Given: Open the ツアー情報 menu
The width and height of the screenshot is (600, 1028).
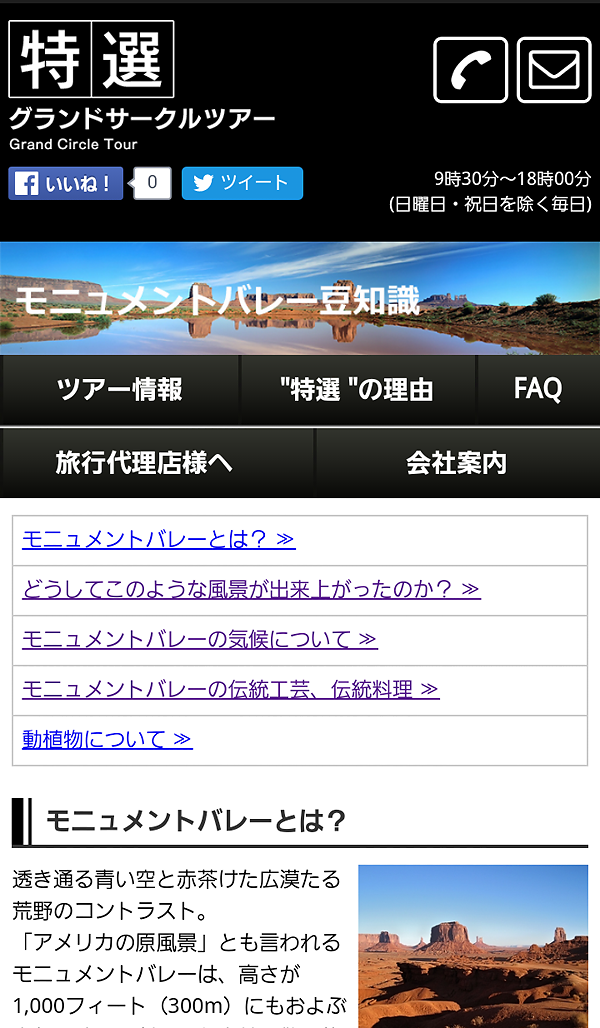Looking at the screenshot, I should point(120,390).
